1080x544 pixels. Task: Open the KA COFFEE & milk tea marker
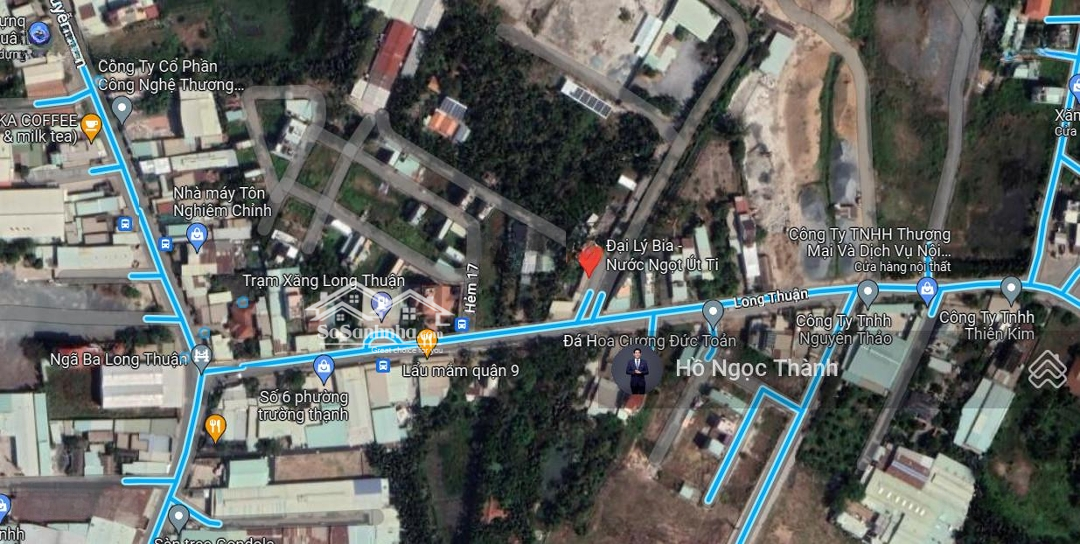pos(91,127)
